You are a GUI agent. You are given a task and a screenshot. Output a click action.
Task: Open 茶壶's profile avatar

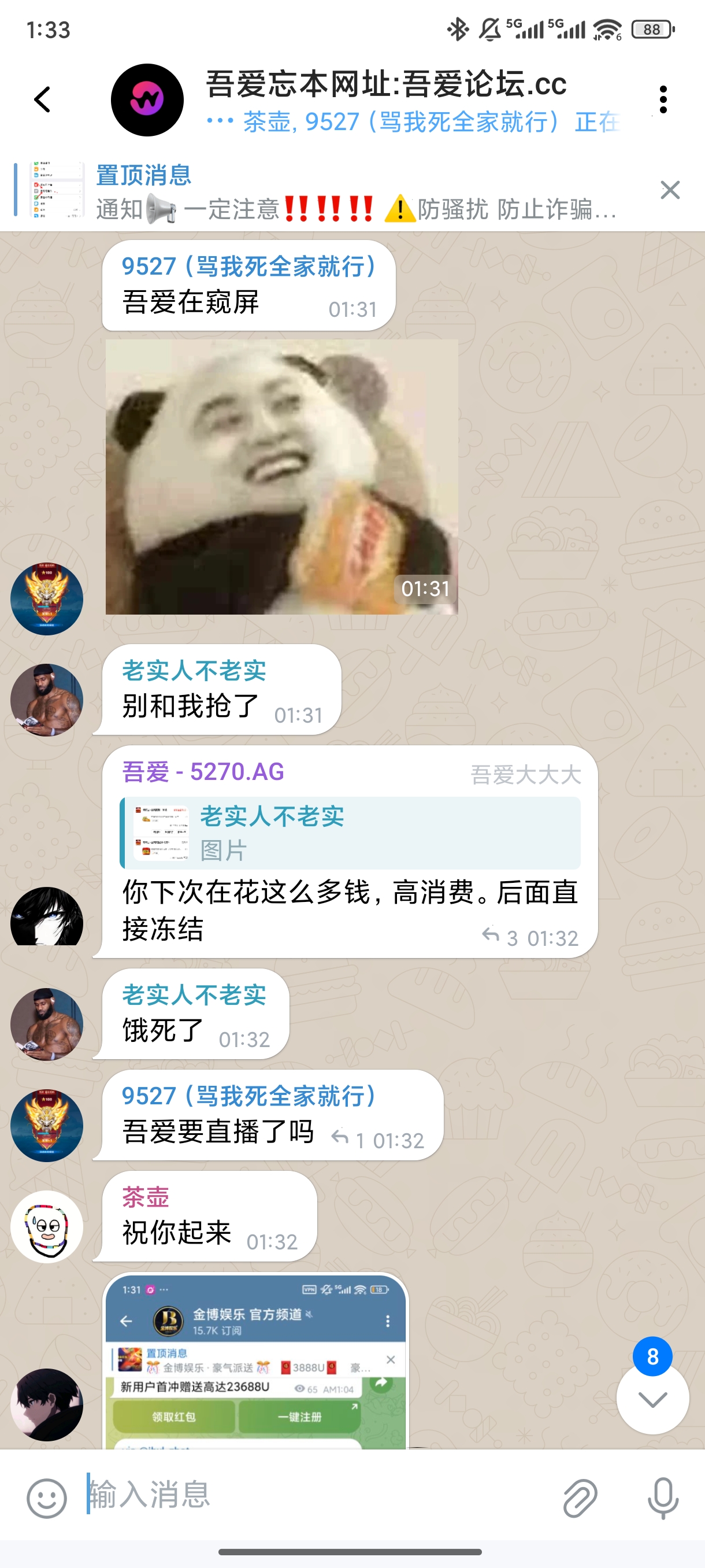click(47, 1226)
